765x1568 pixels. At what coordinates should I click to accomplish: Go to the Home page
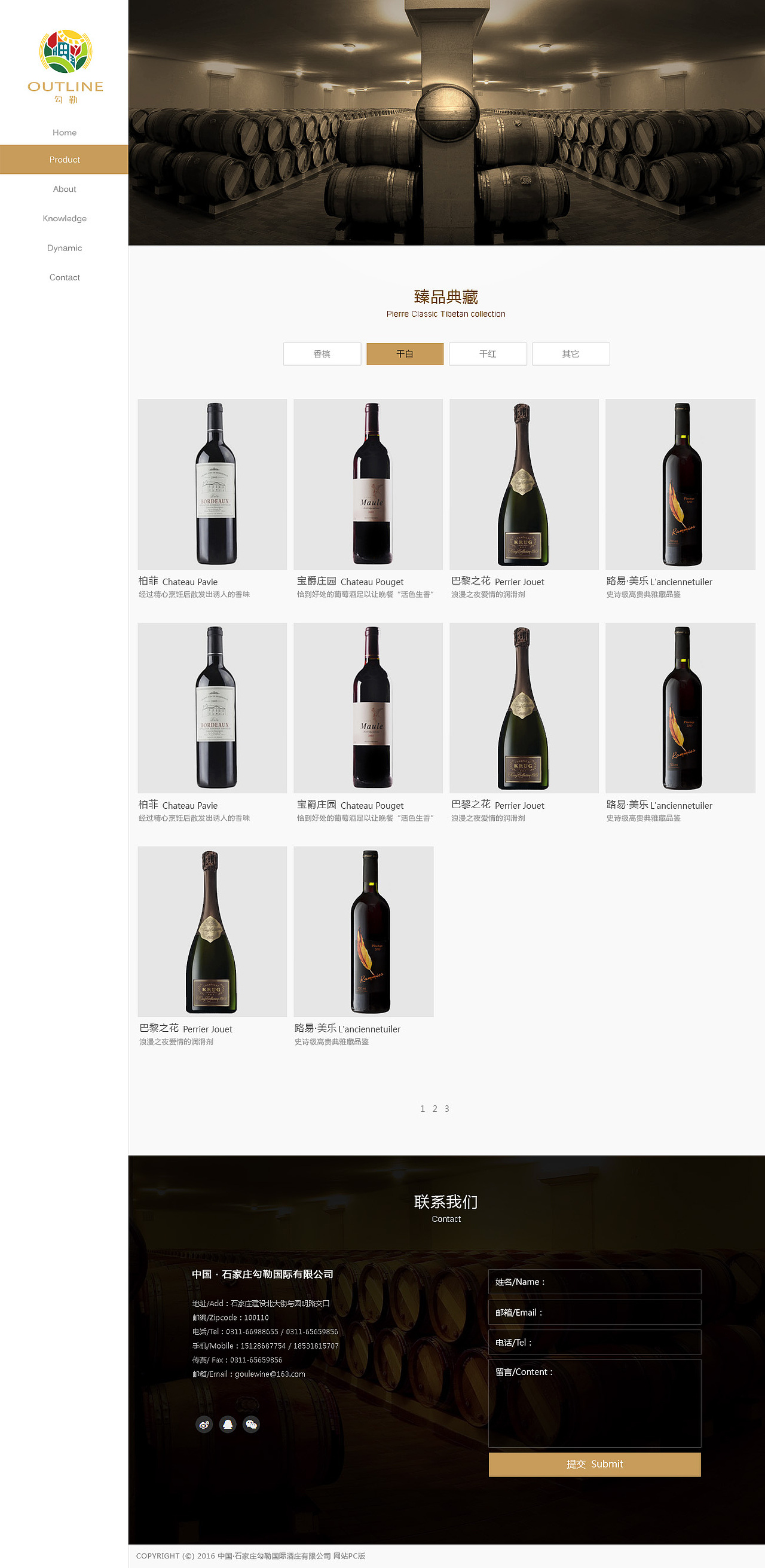(x=65, y=133)
